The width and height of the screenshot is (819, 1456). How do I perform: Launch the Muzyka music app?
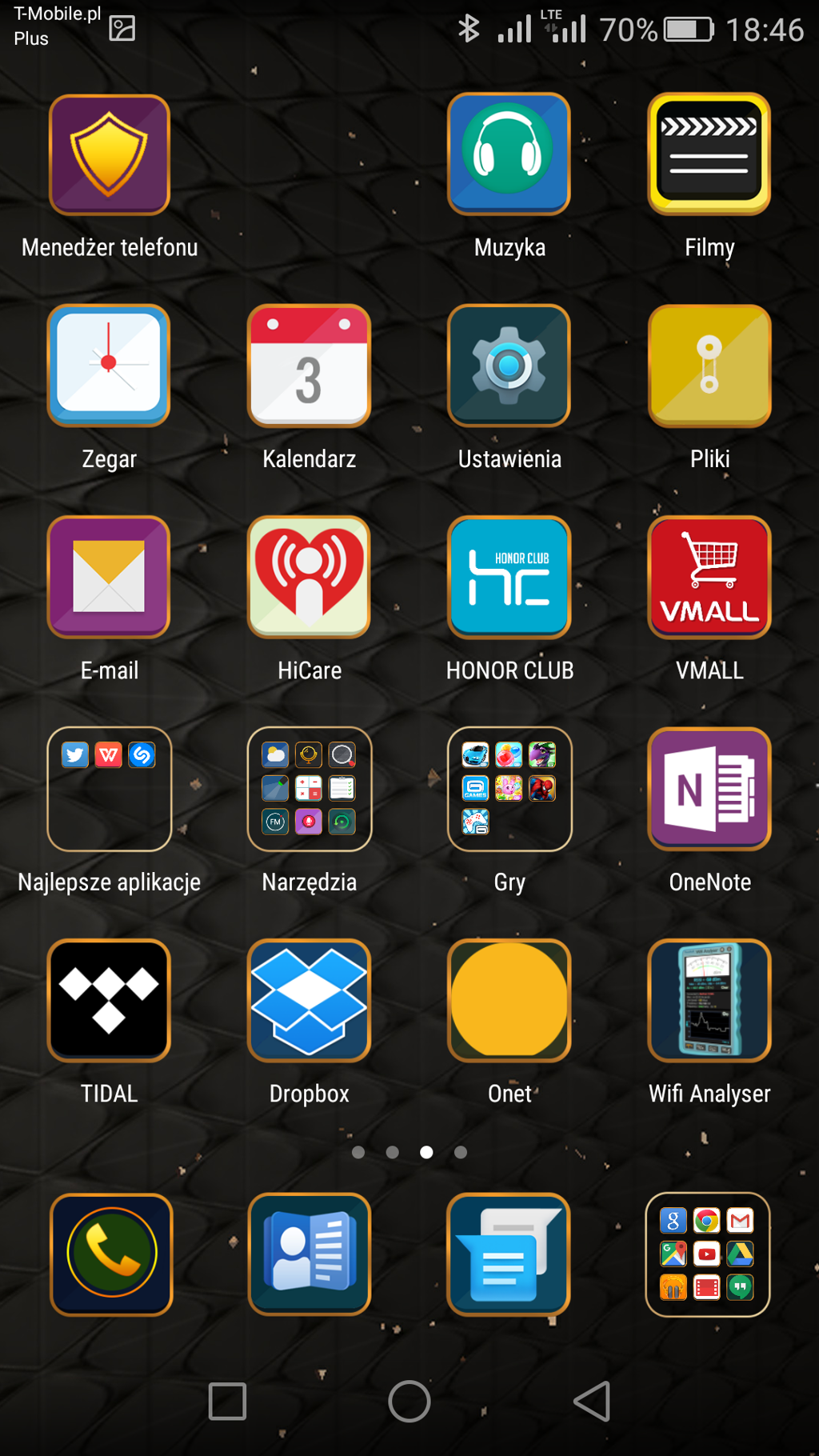[509, 155]
